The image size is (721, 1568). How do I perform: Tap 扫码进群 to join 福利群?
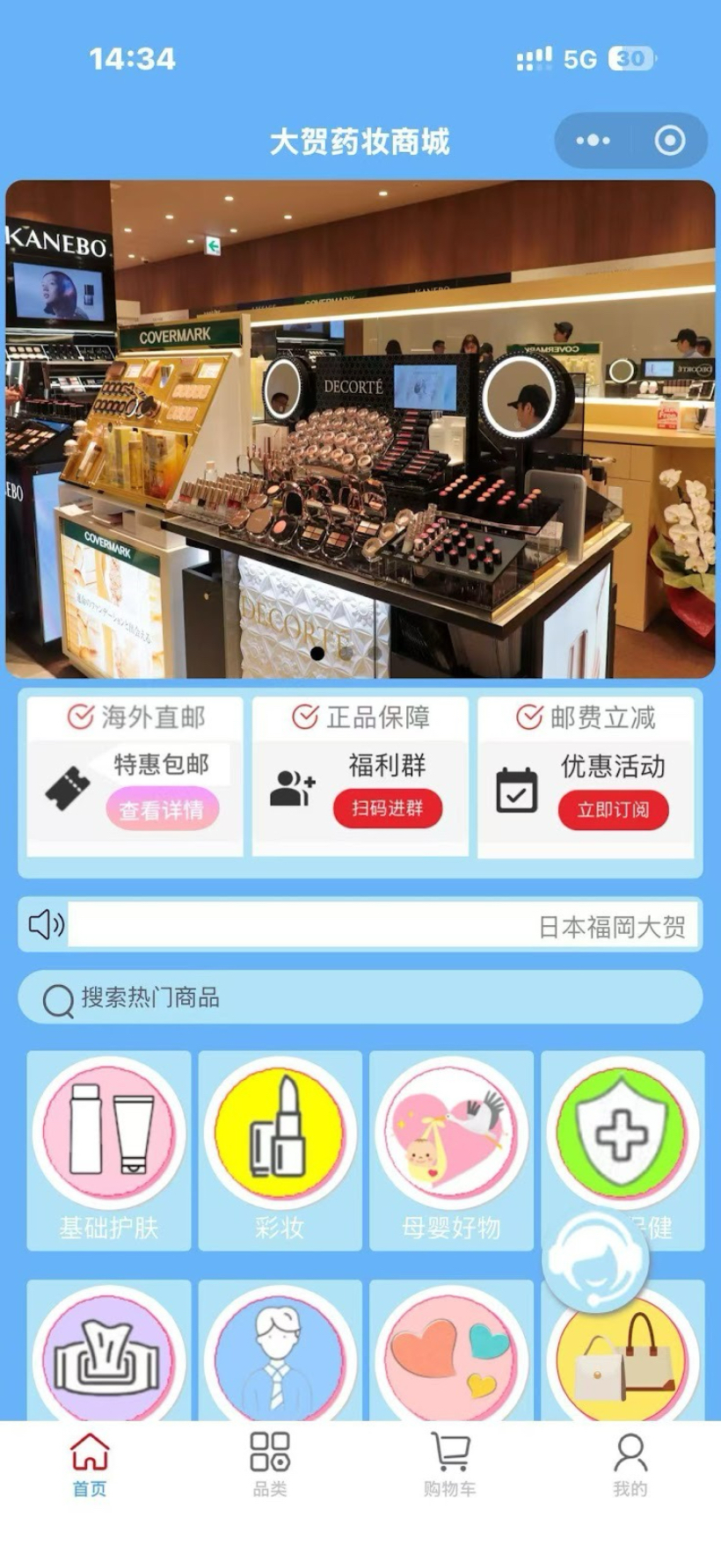click(387, 807)
